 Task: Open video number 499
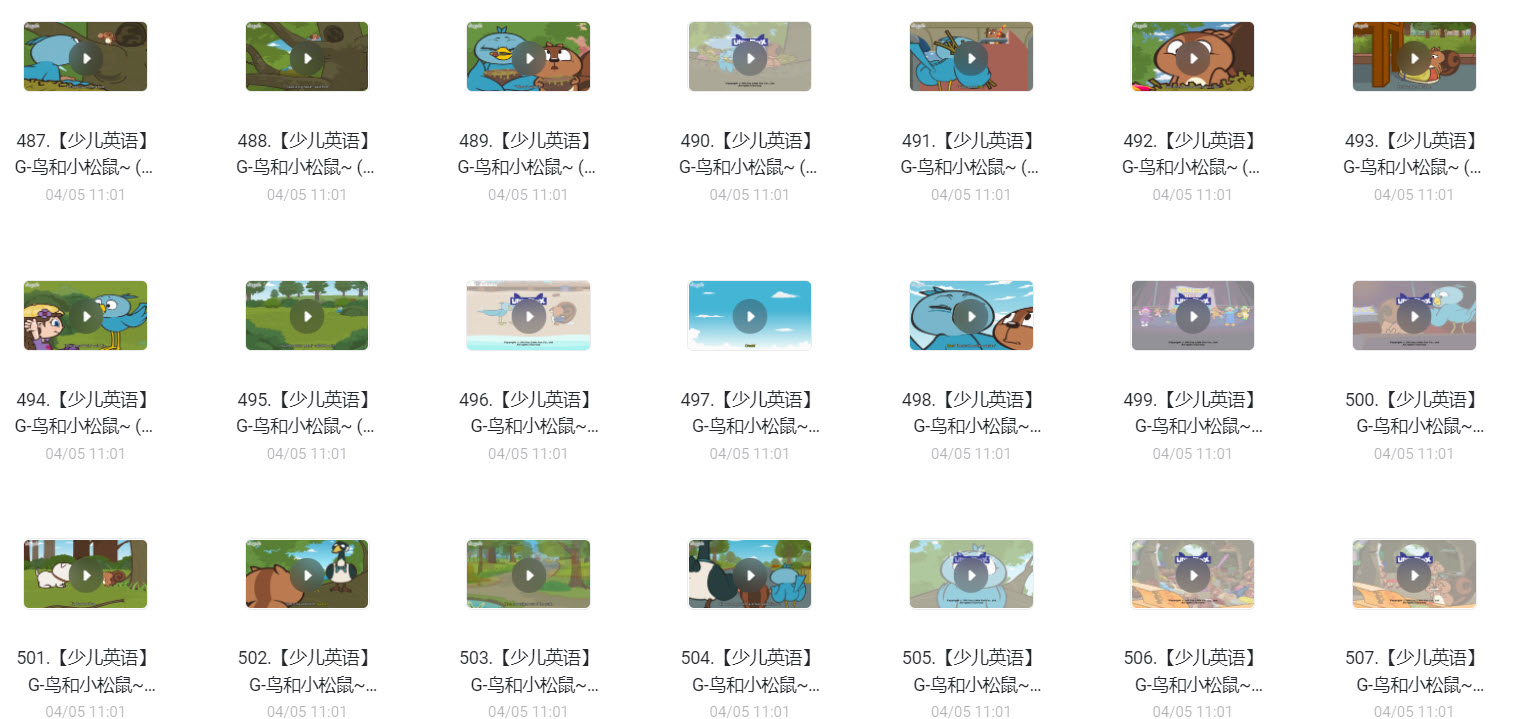[x=1192, y=316]
